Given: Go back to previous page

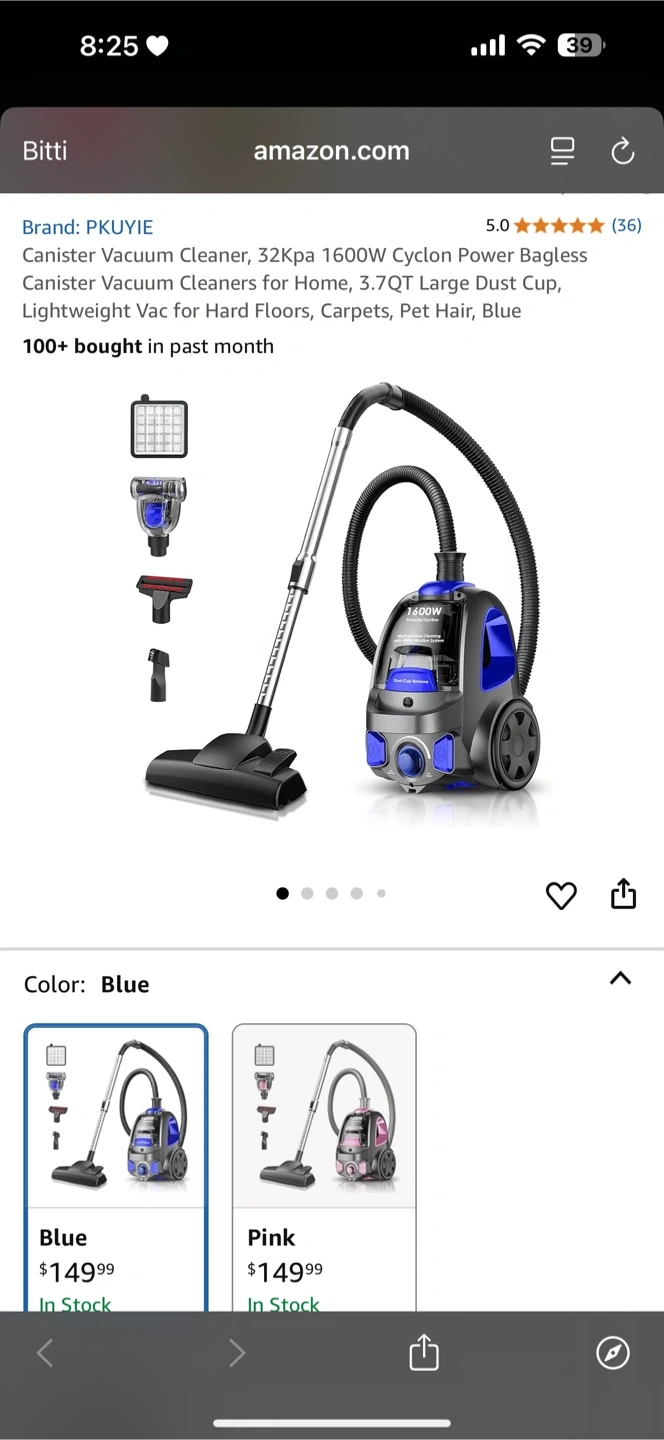Looking at the screenshot, I should (45, 1353).
